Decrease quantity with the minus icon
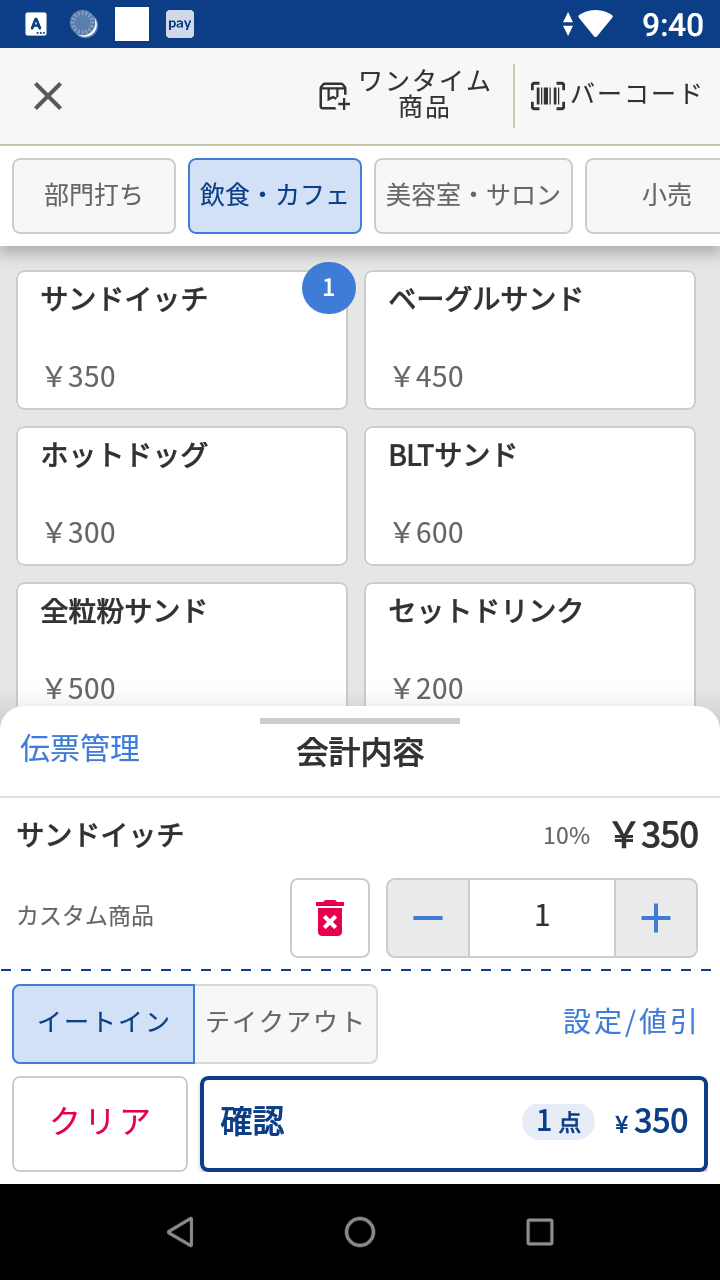 [x=427, y=918]
